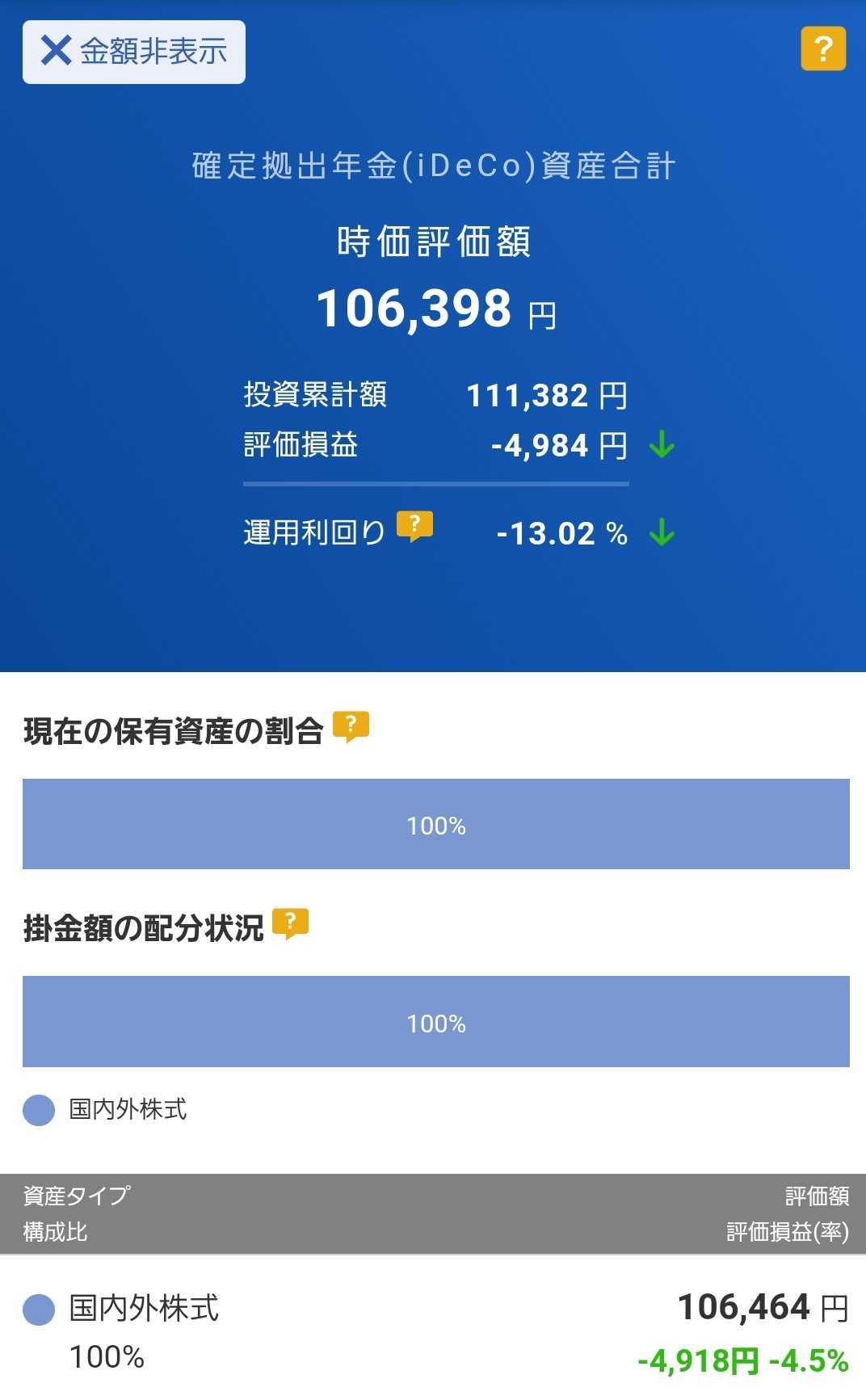Open the help tooltip beside 現在の保有資産の割合

point(351,726)
